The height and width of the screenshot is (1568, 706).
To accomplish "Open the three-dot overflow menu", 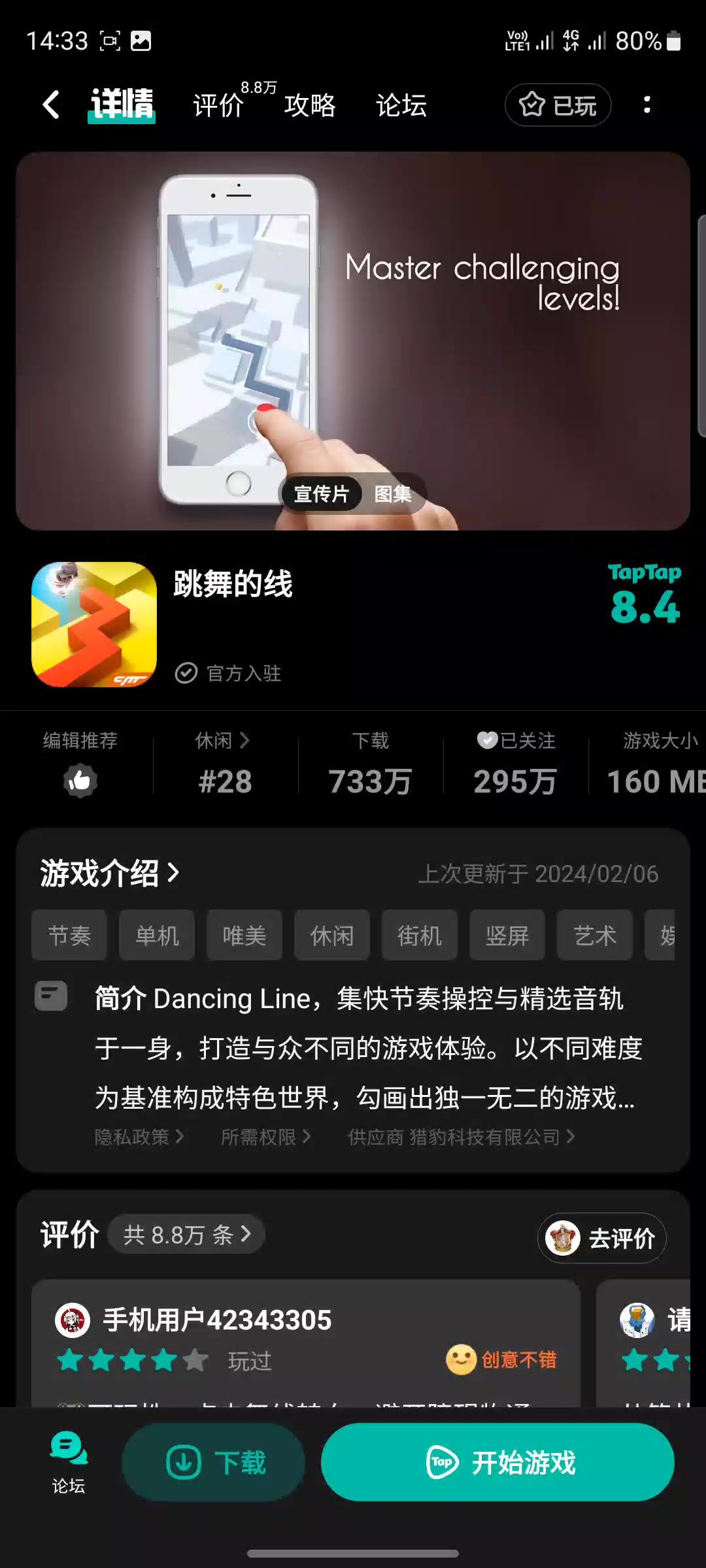I will [647, 105].
